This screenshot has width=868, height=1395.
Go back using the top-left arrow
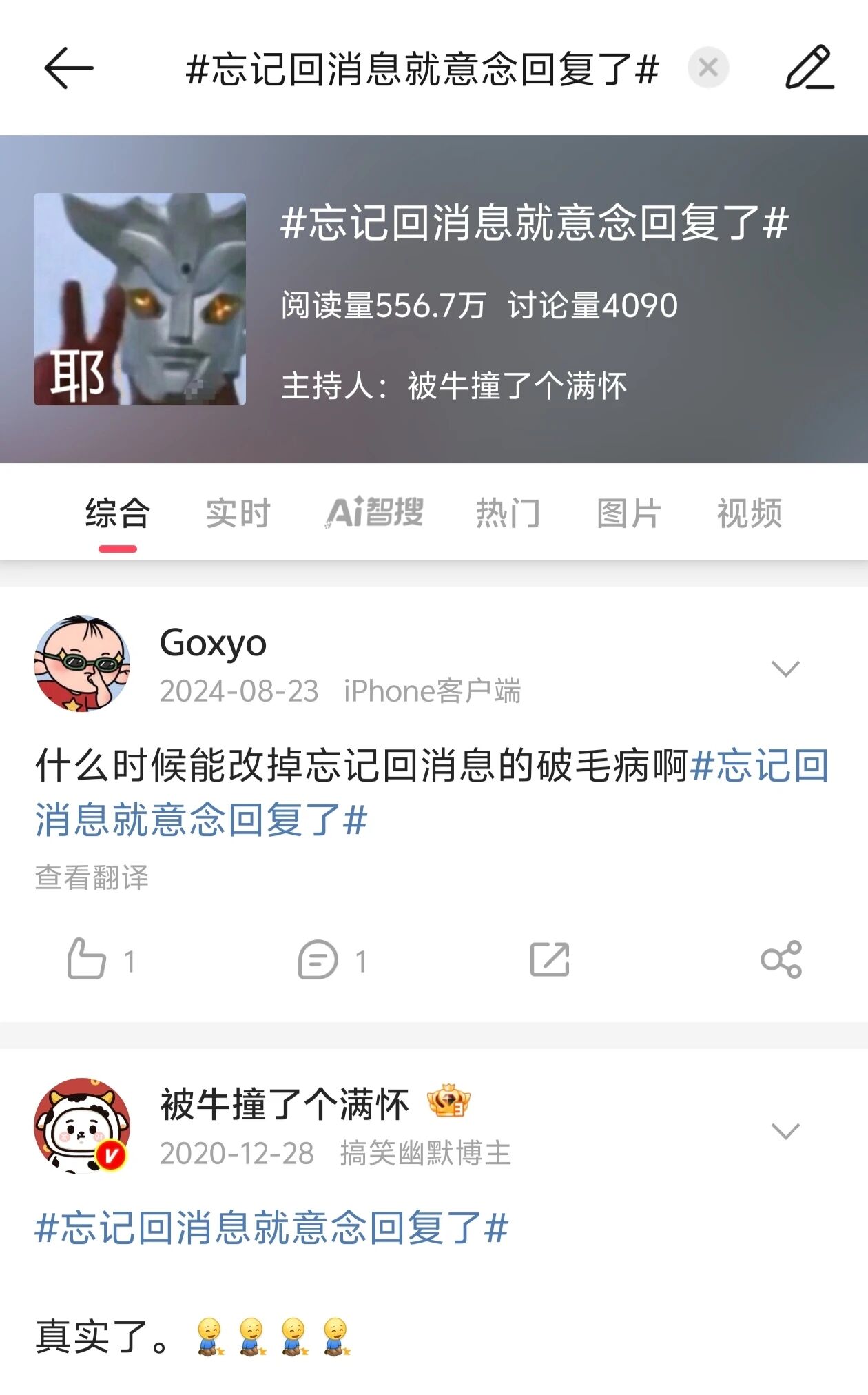[68, 68]
